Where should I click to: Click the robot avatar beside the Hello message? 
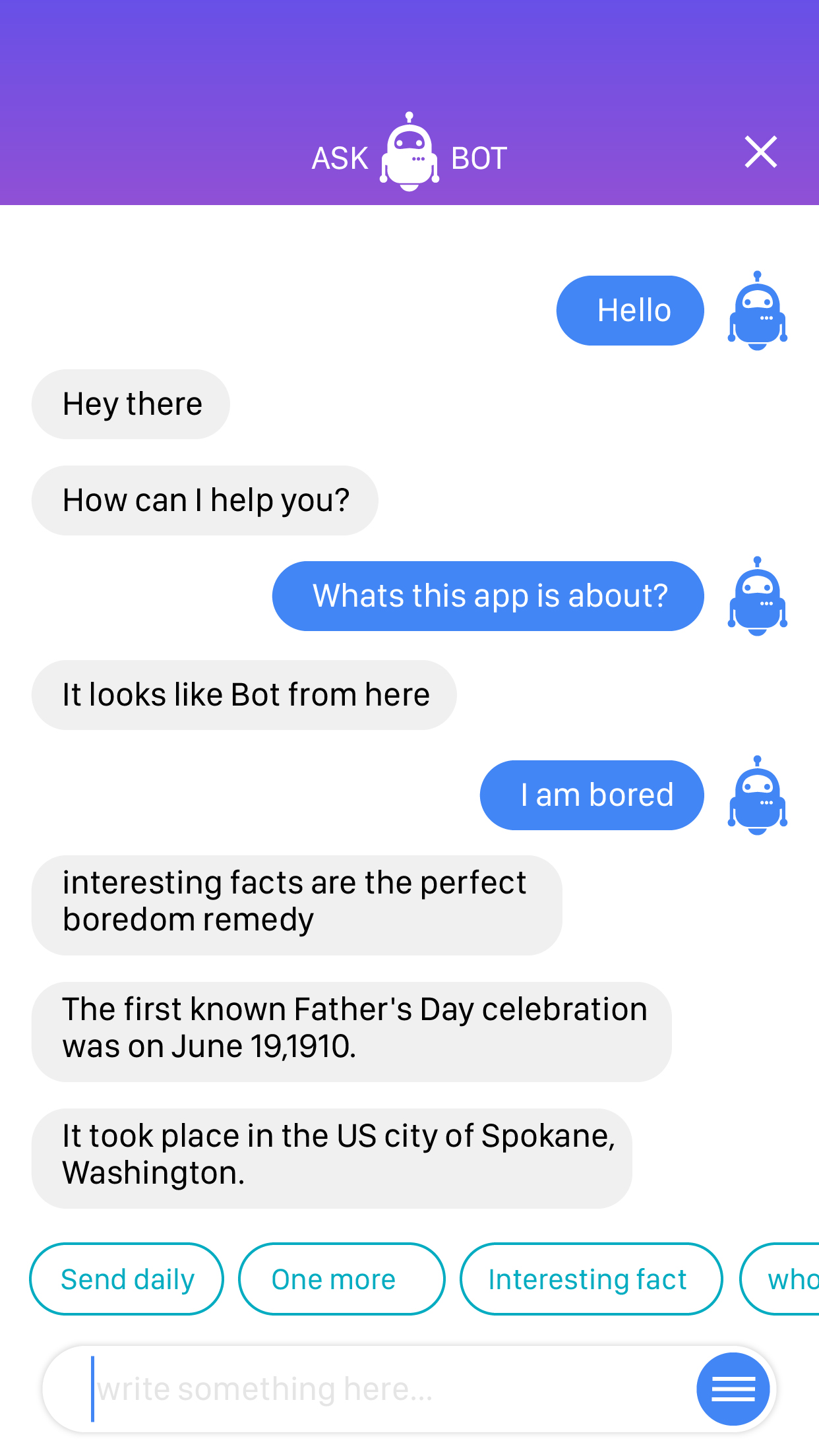756,310
